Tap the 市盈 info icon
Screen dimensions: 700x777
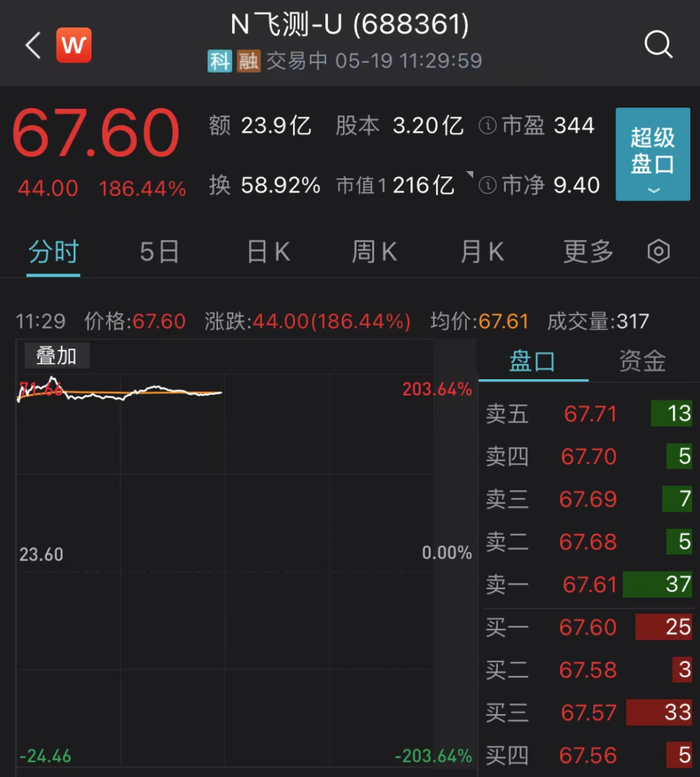coord(487,126)
